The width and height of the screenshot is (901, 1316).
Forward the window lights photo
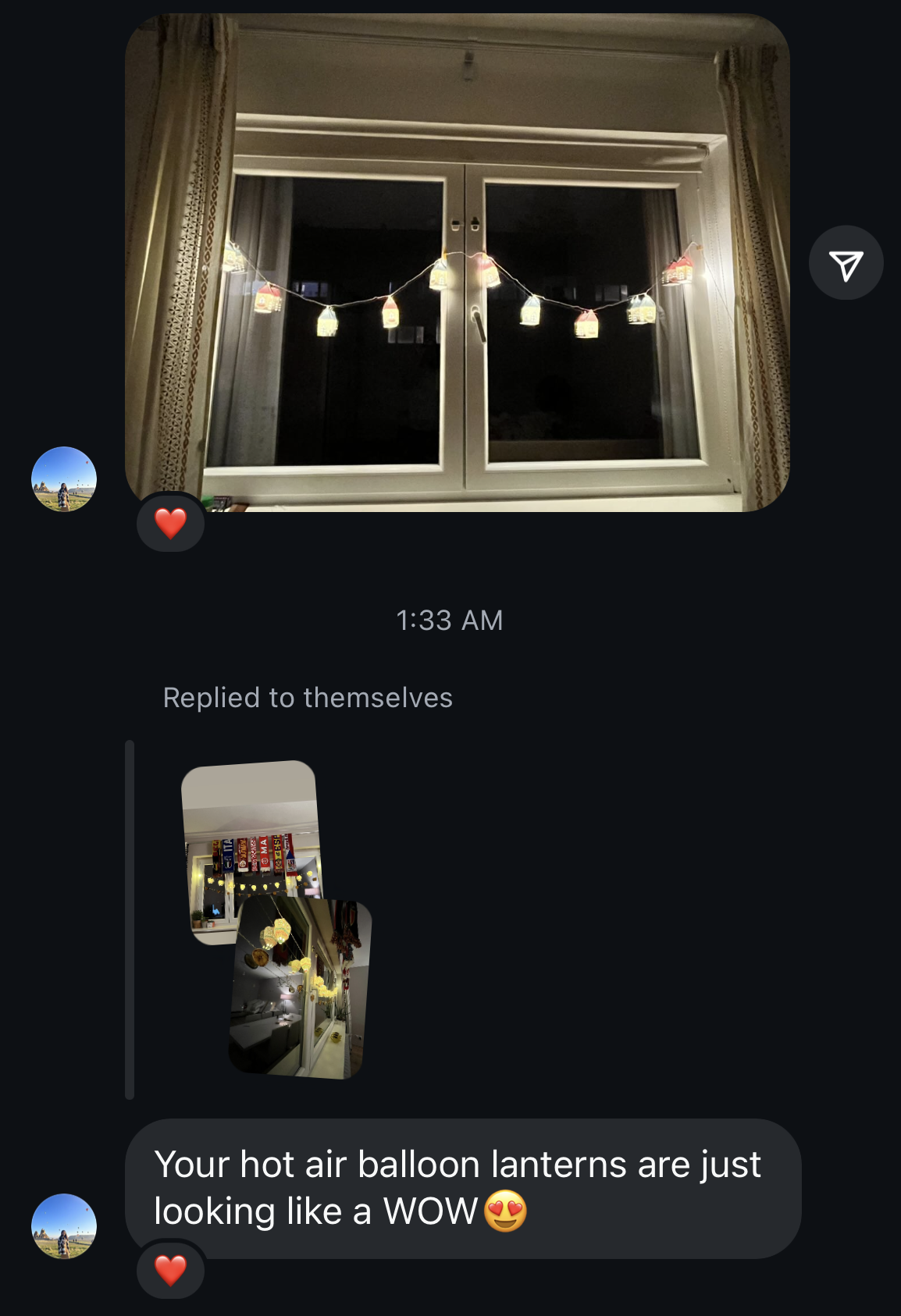[x=846, y=264]
